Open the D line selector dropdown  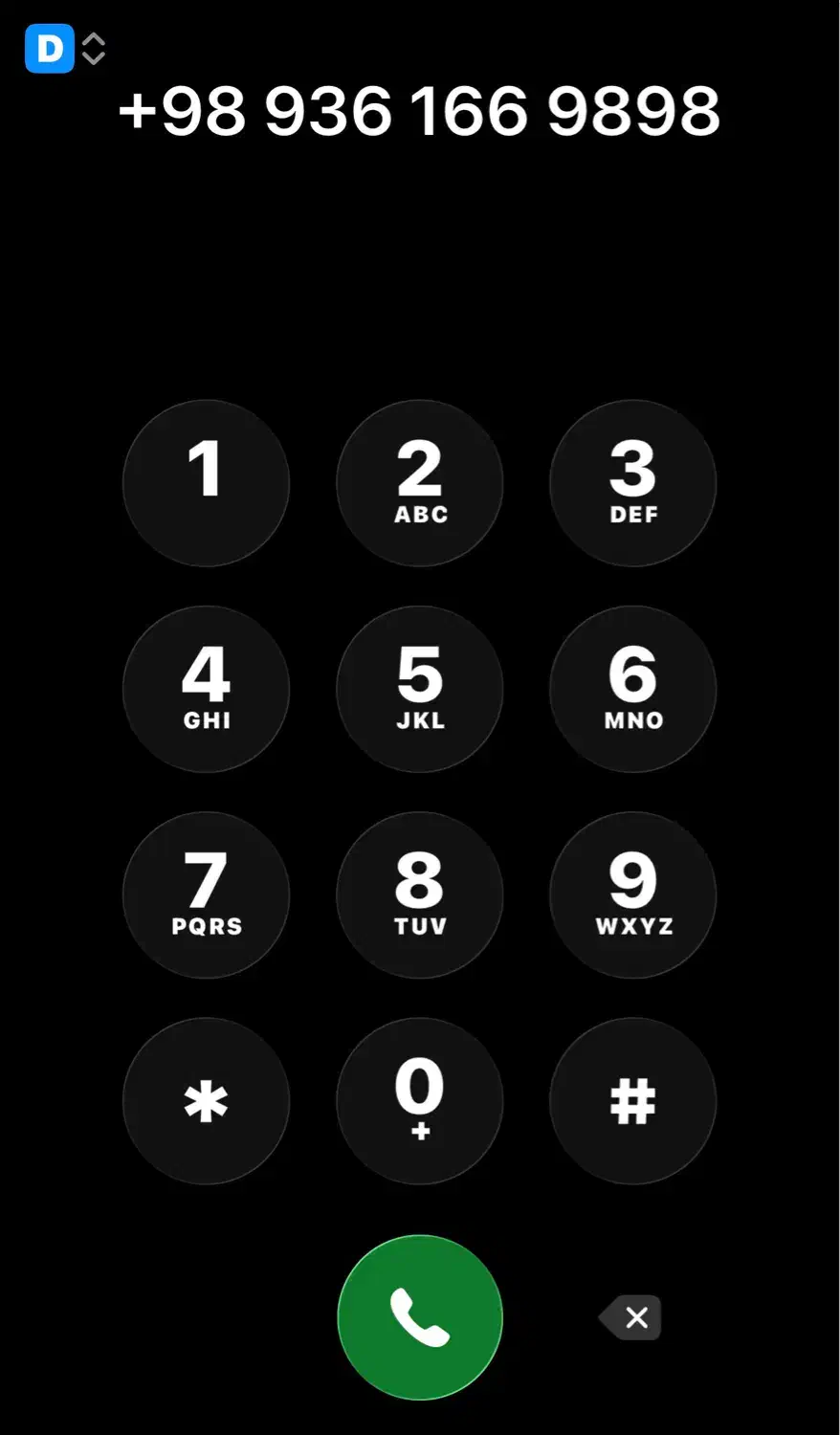pos(65,49)
